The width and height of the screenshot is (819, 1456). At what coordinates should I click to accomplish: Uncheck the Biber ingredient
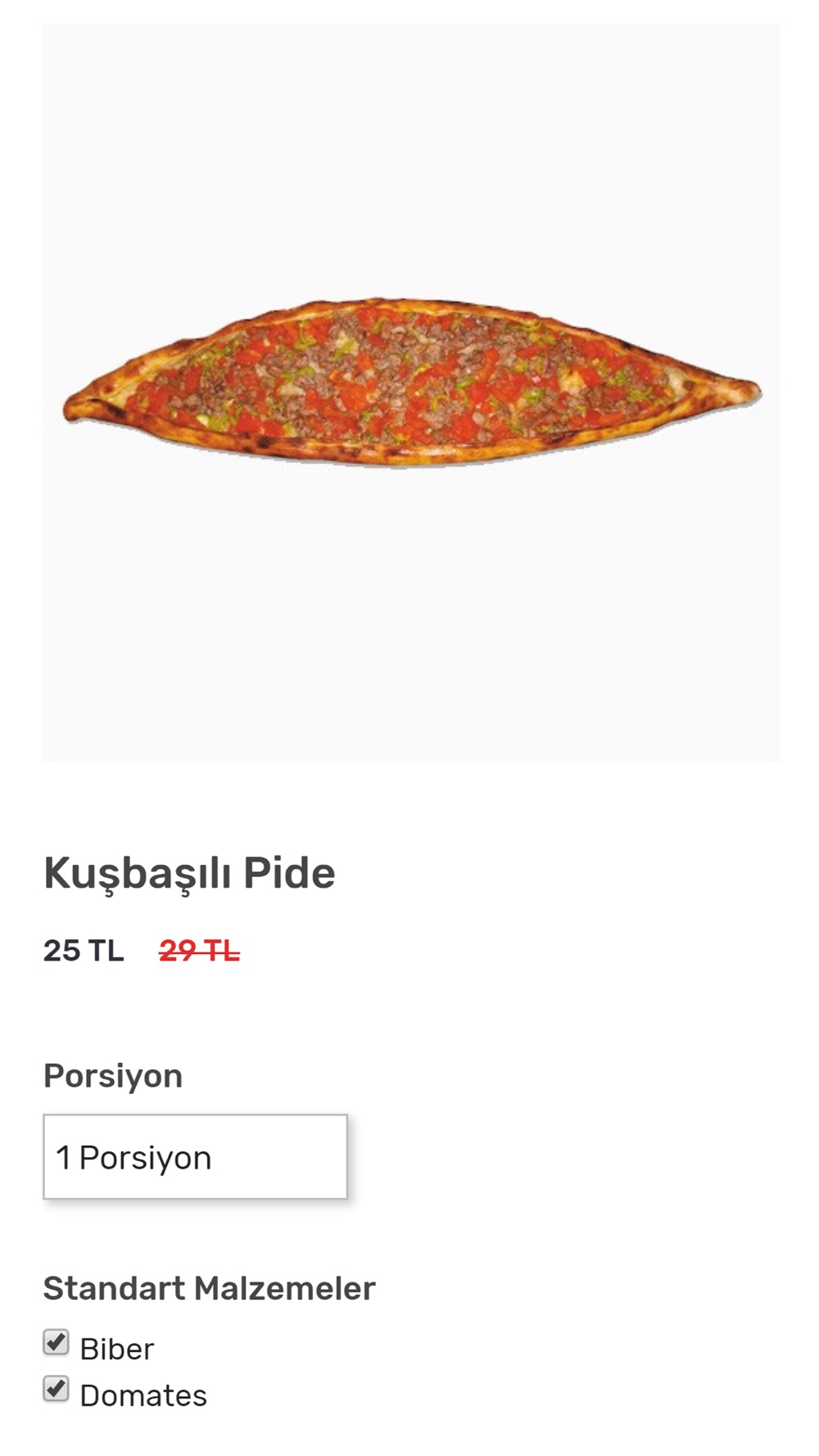(56, 1342)
